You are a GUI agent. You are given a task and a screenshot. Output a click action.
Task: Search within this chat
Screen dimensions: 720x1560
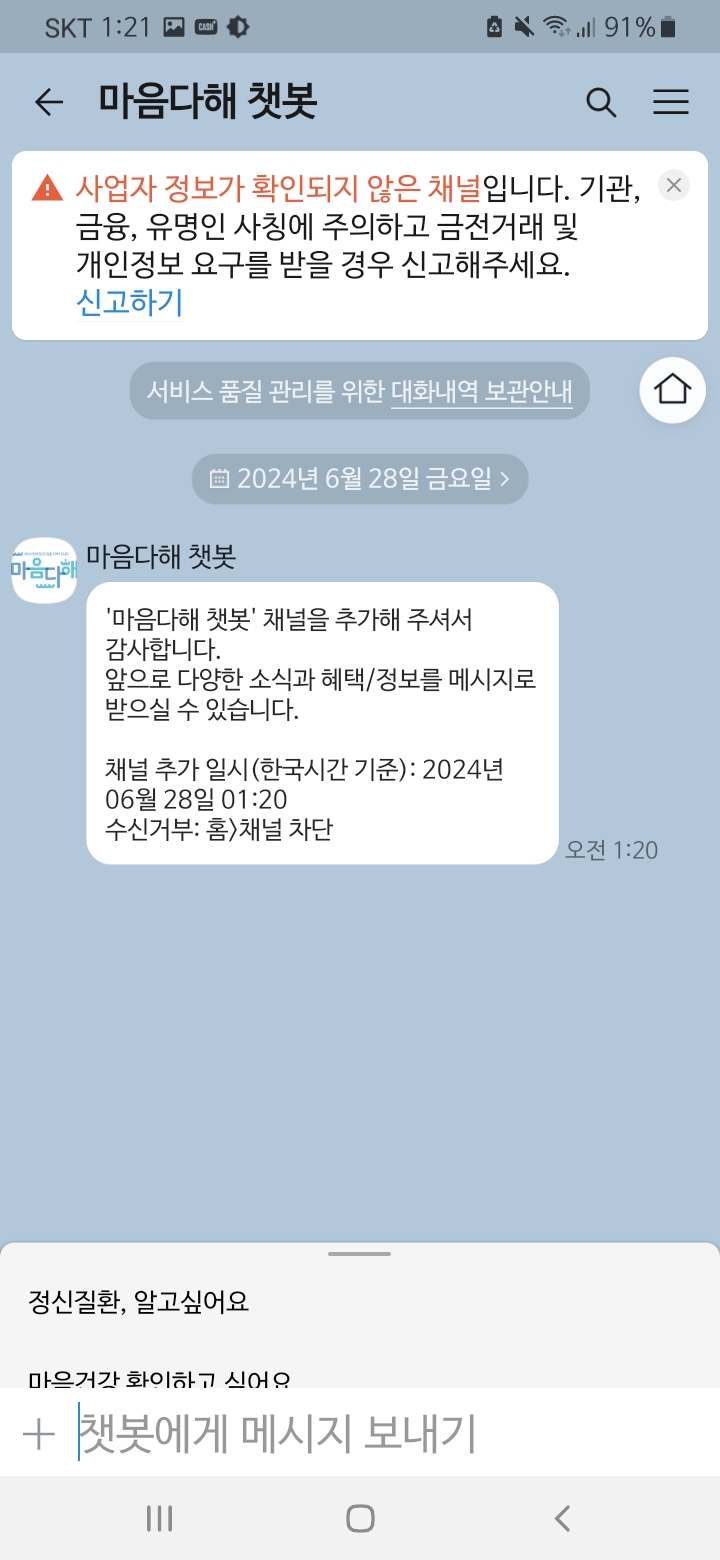(600, 102)
